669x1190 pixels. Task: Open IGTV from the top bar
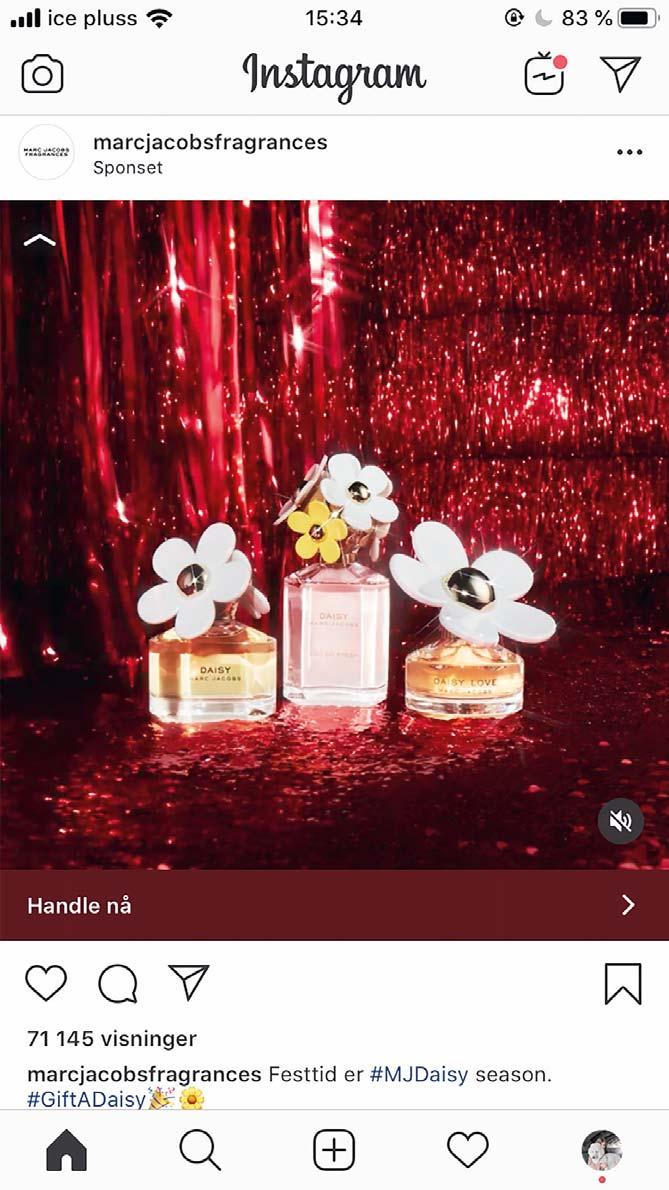(544, 74)
